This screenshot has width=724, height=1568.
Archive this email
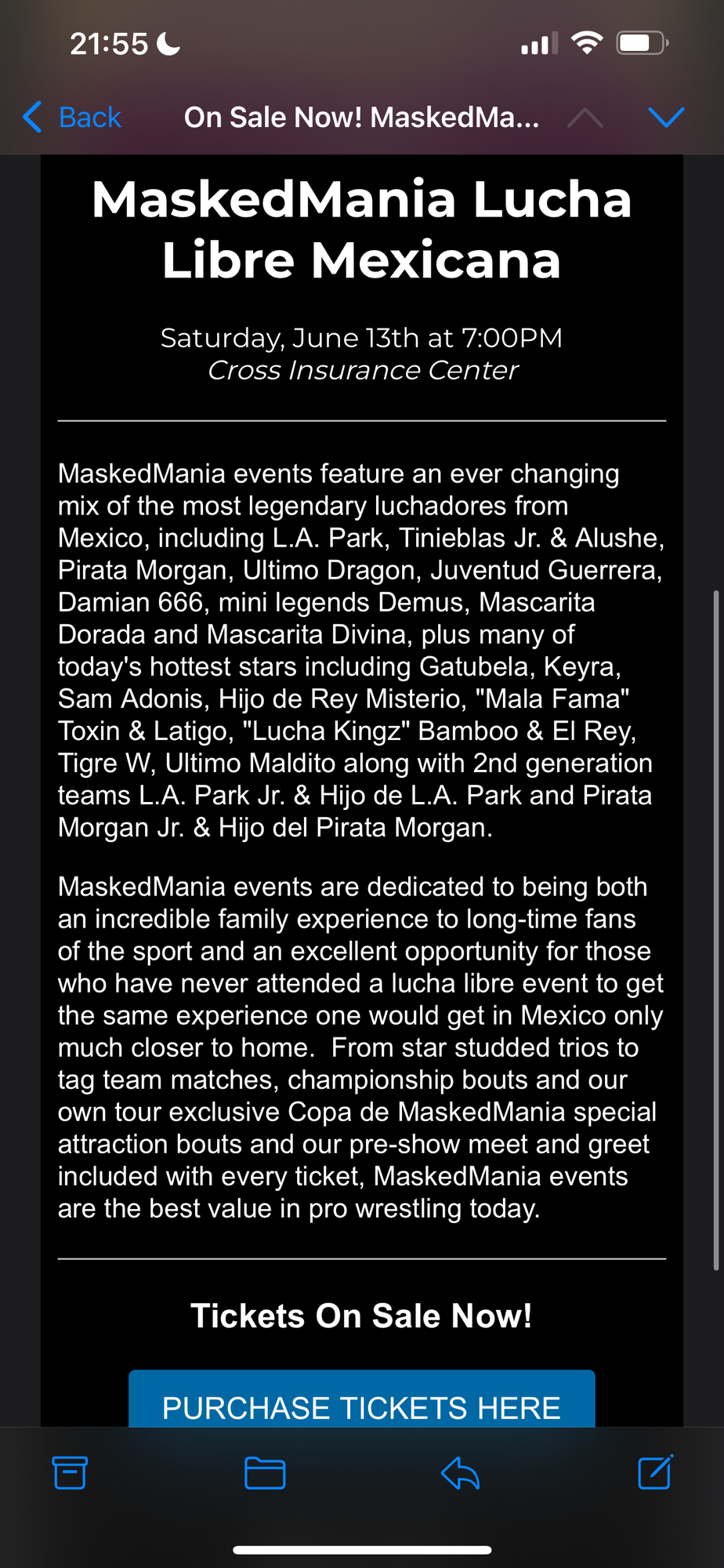point(70,1472)
